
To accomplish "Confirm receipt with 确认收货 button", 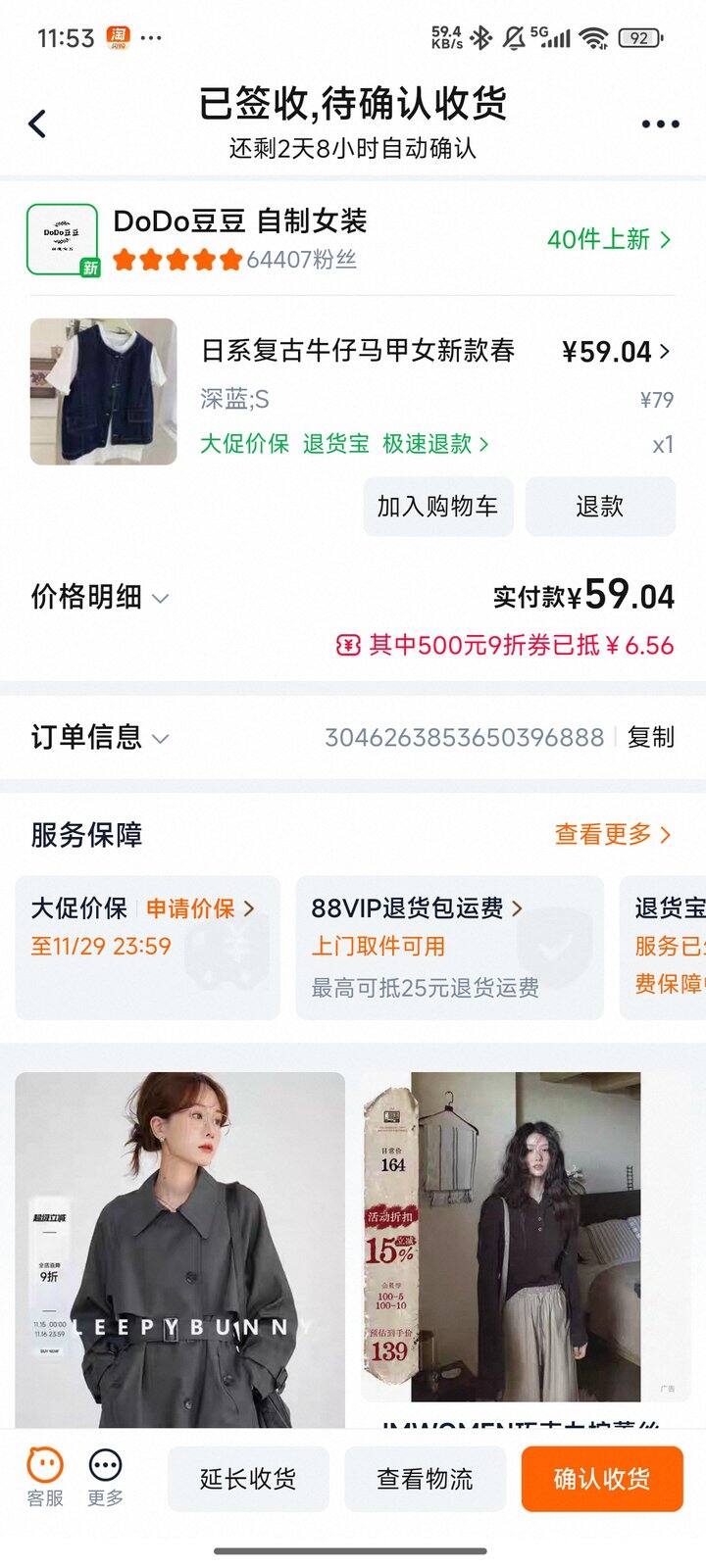I will coord(601,1478).
